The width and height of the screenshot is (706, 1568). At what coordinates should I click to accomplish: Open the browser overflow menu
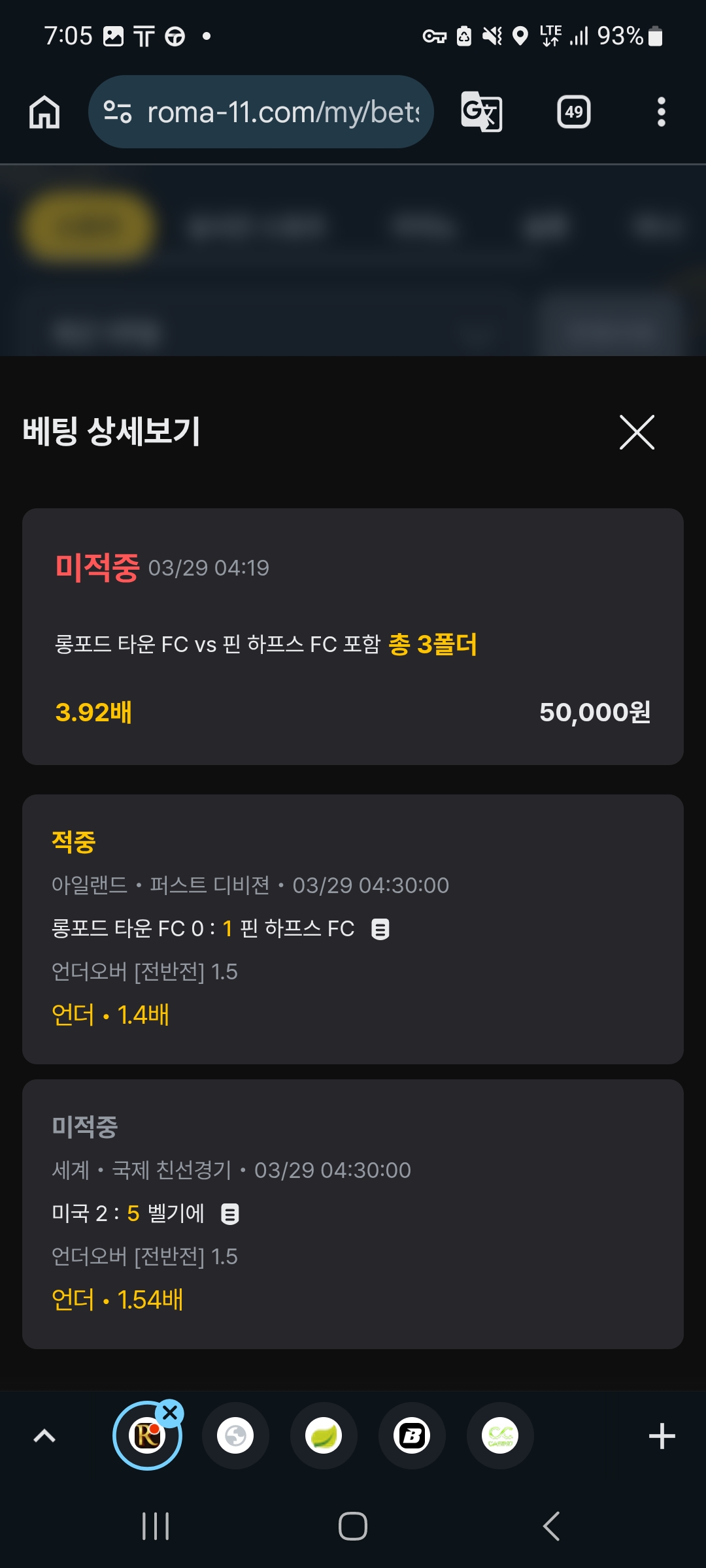point(662,112)
